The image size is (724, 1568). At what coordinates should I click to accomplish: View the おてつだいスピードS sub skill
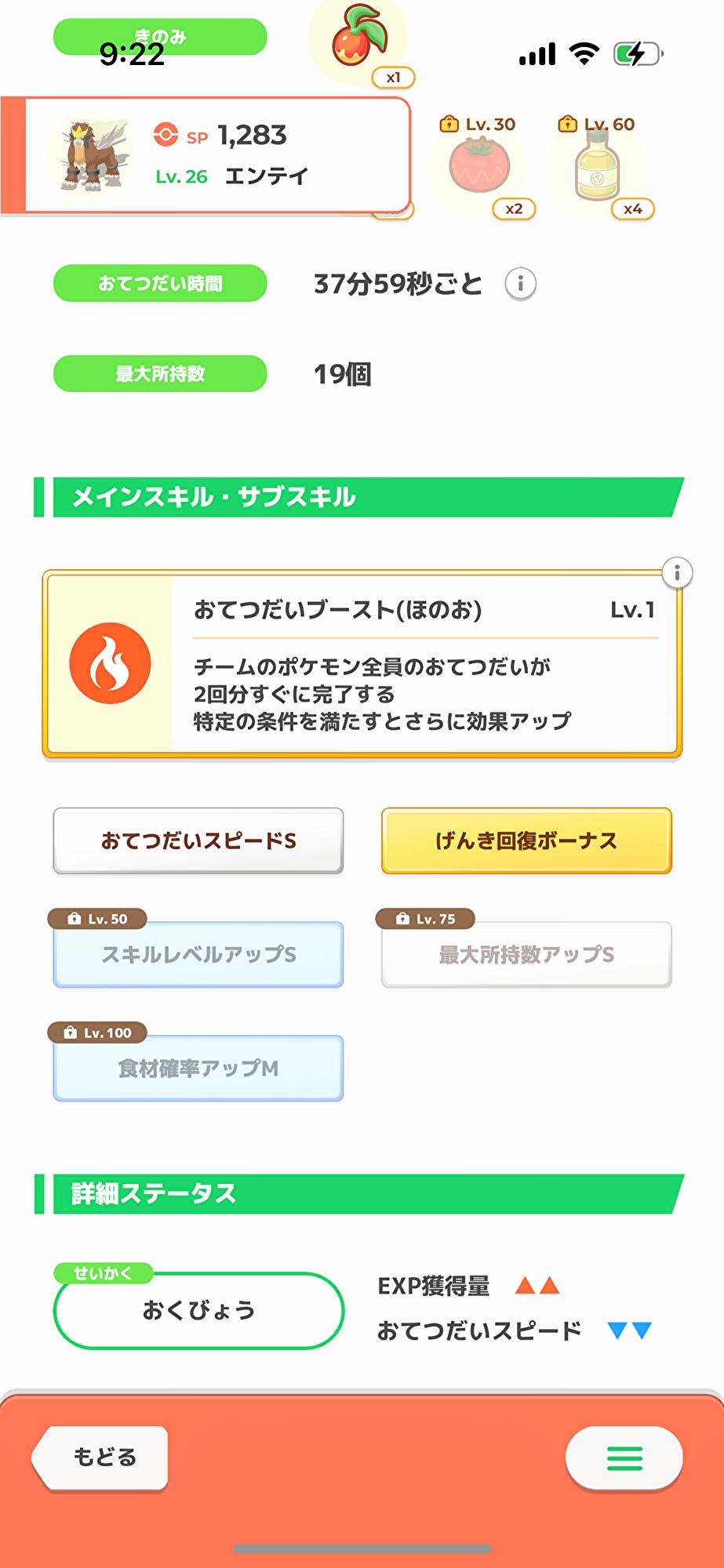pyautogui.click(x=198, y=840)
